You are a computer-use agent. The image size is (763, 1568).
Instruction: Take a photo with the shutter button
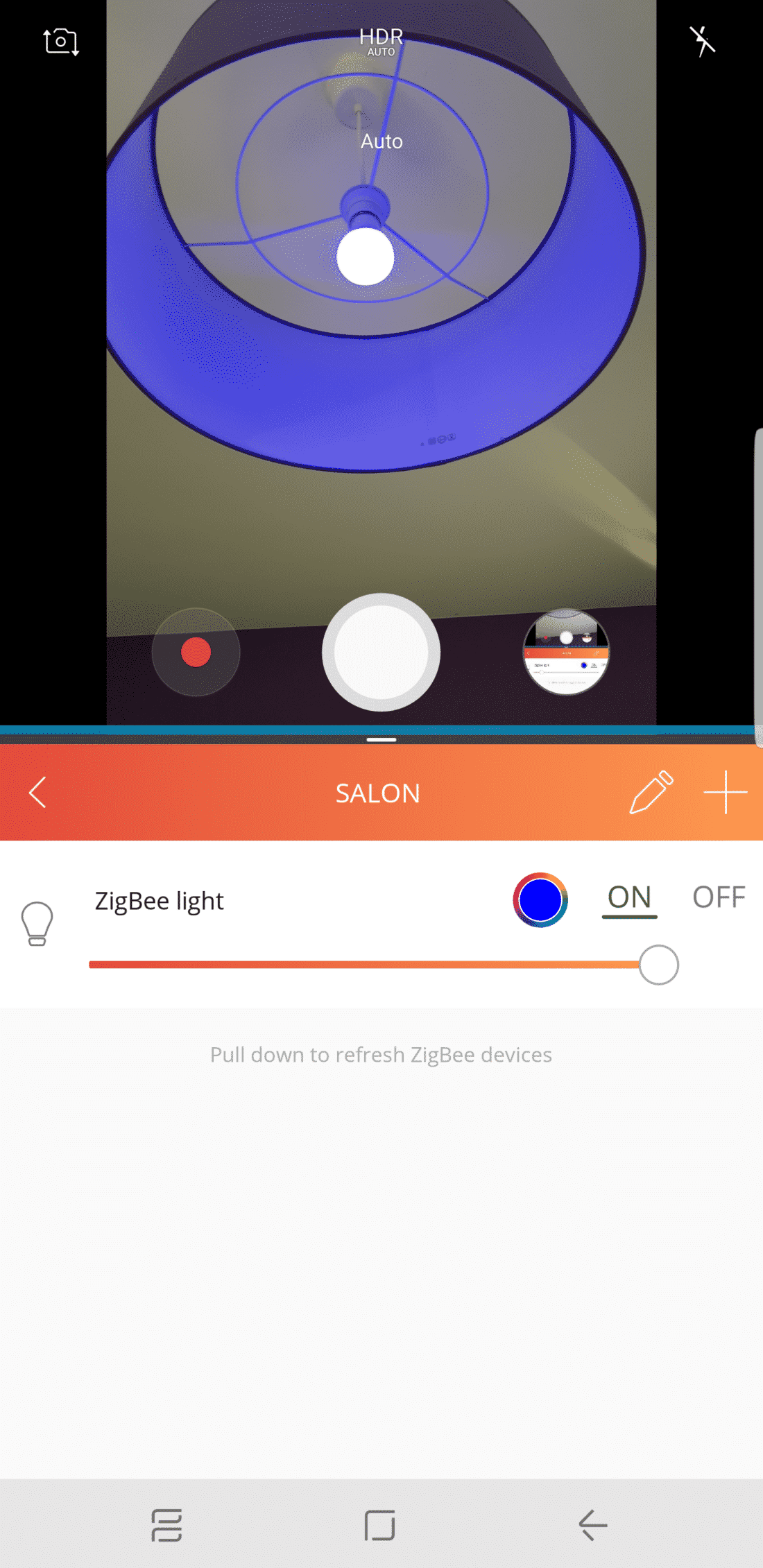[381, 652]
